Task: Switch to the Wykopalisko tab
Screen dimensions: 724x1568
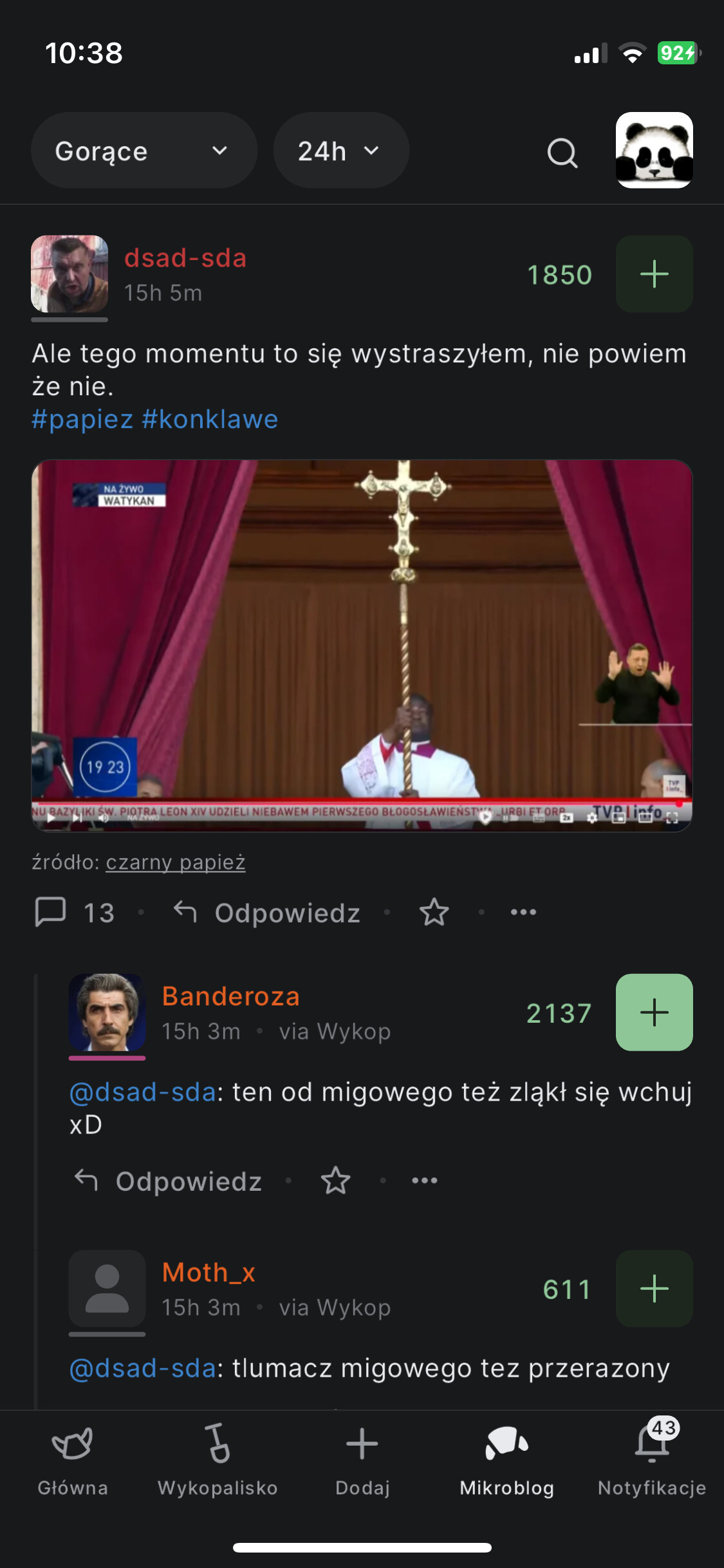Action: [x=218, y=1460]
